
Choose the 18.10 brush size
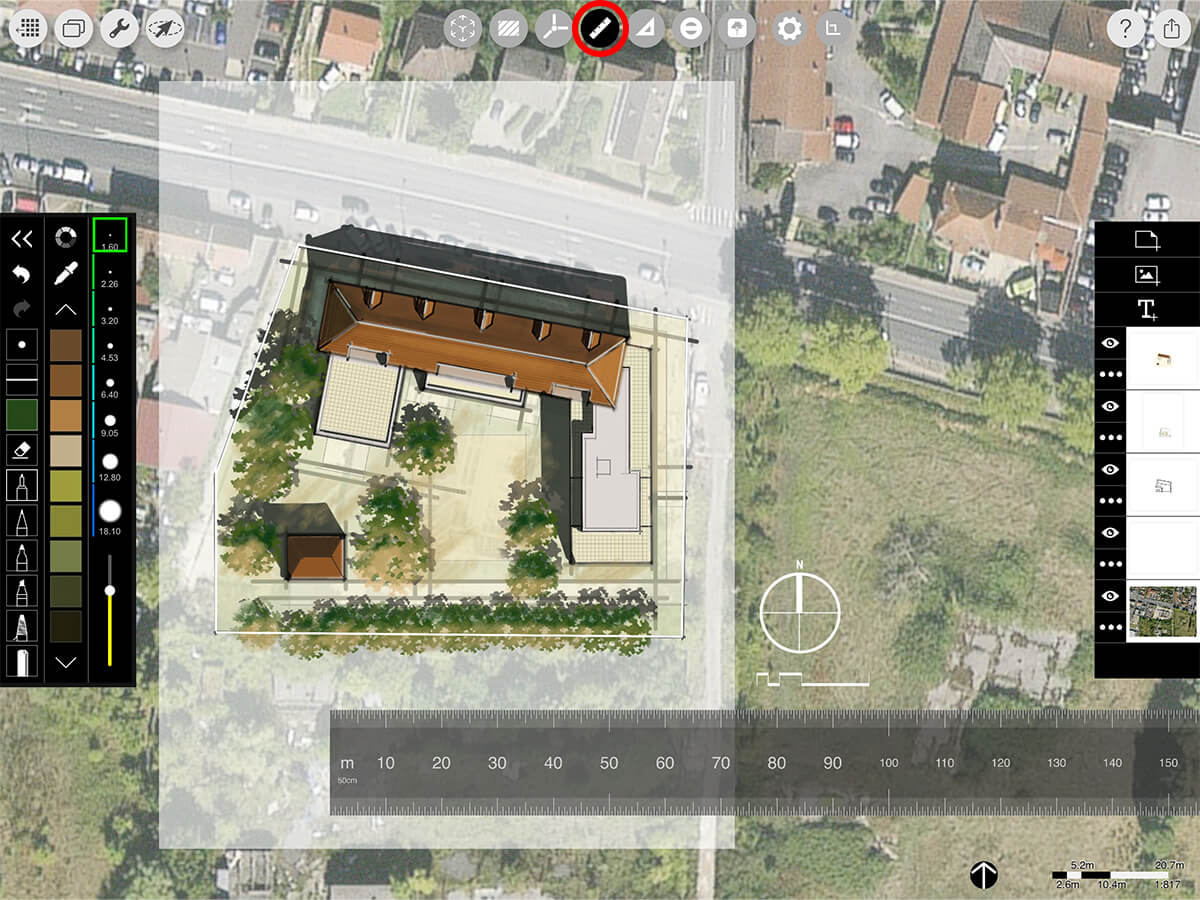click(110, 511)
